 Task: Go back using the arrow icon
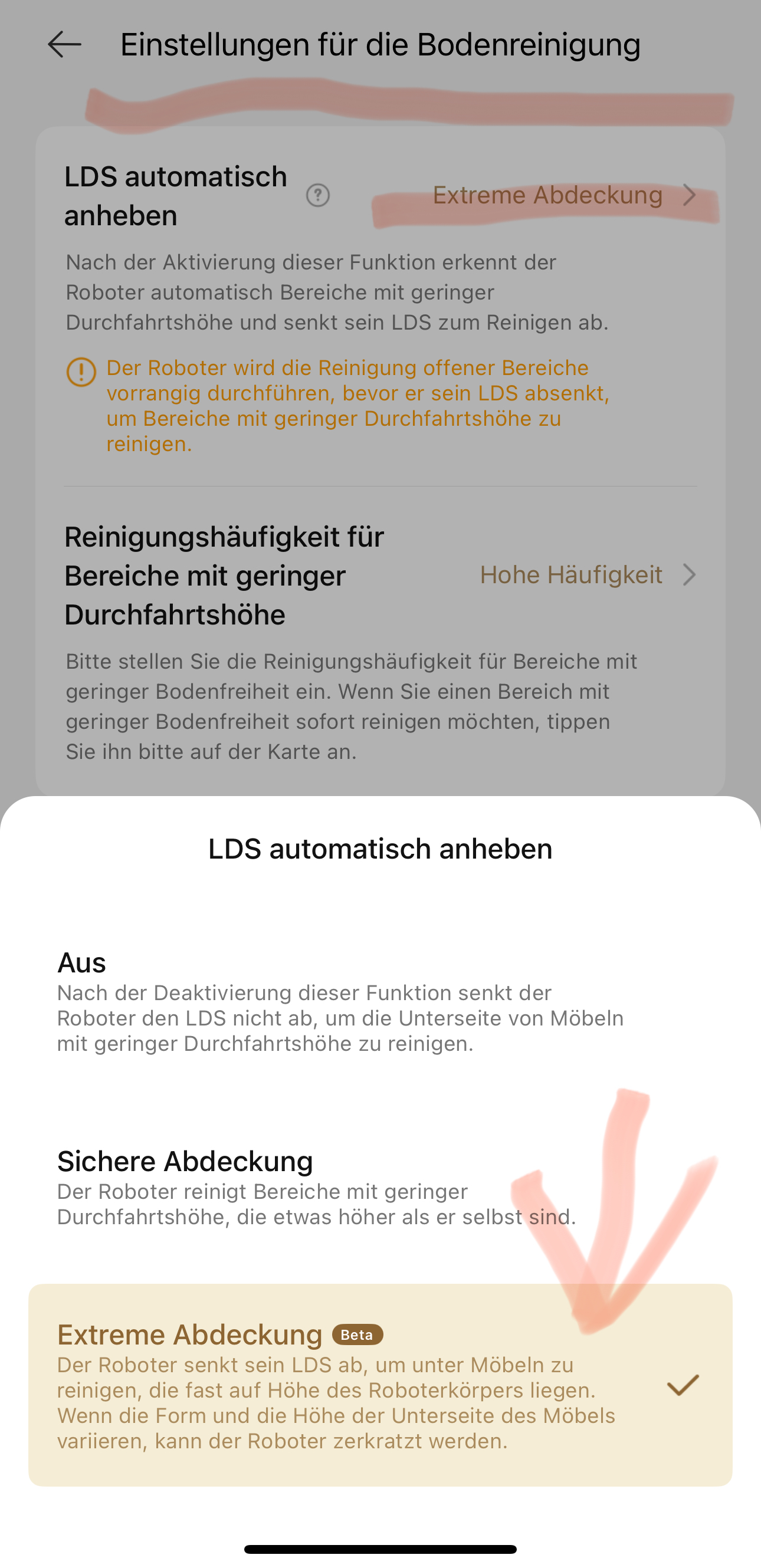pyautogui.click(x=64, y=44)
